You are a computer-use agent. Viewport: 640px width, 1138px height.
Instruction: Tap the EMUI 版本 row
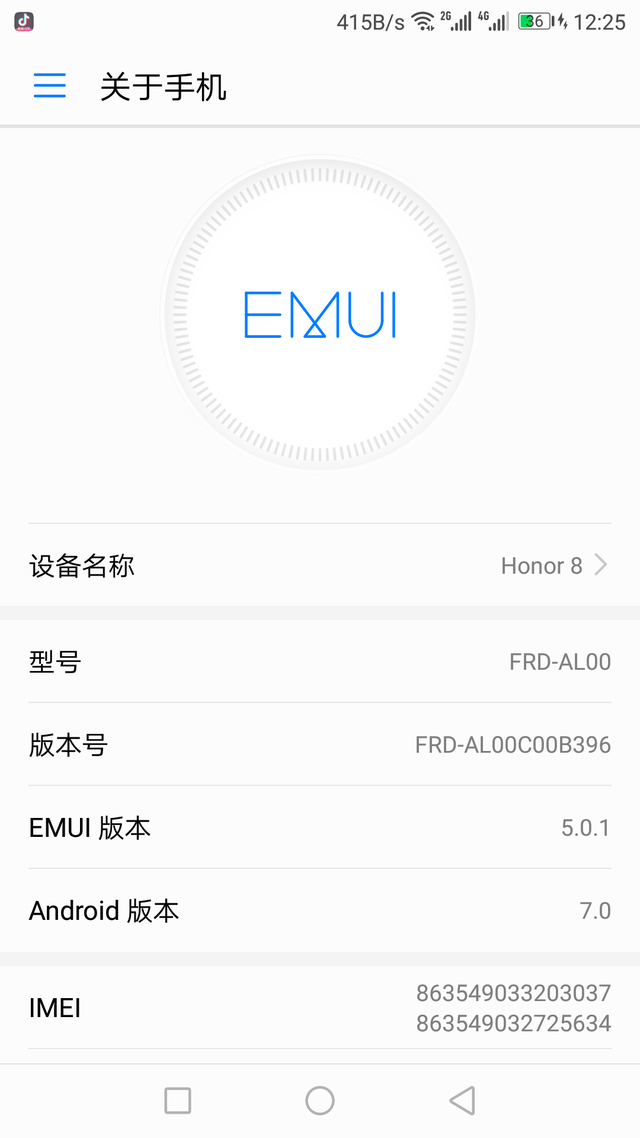pos(320,828)
